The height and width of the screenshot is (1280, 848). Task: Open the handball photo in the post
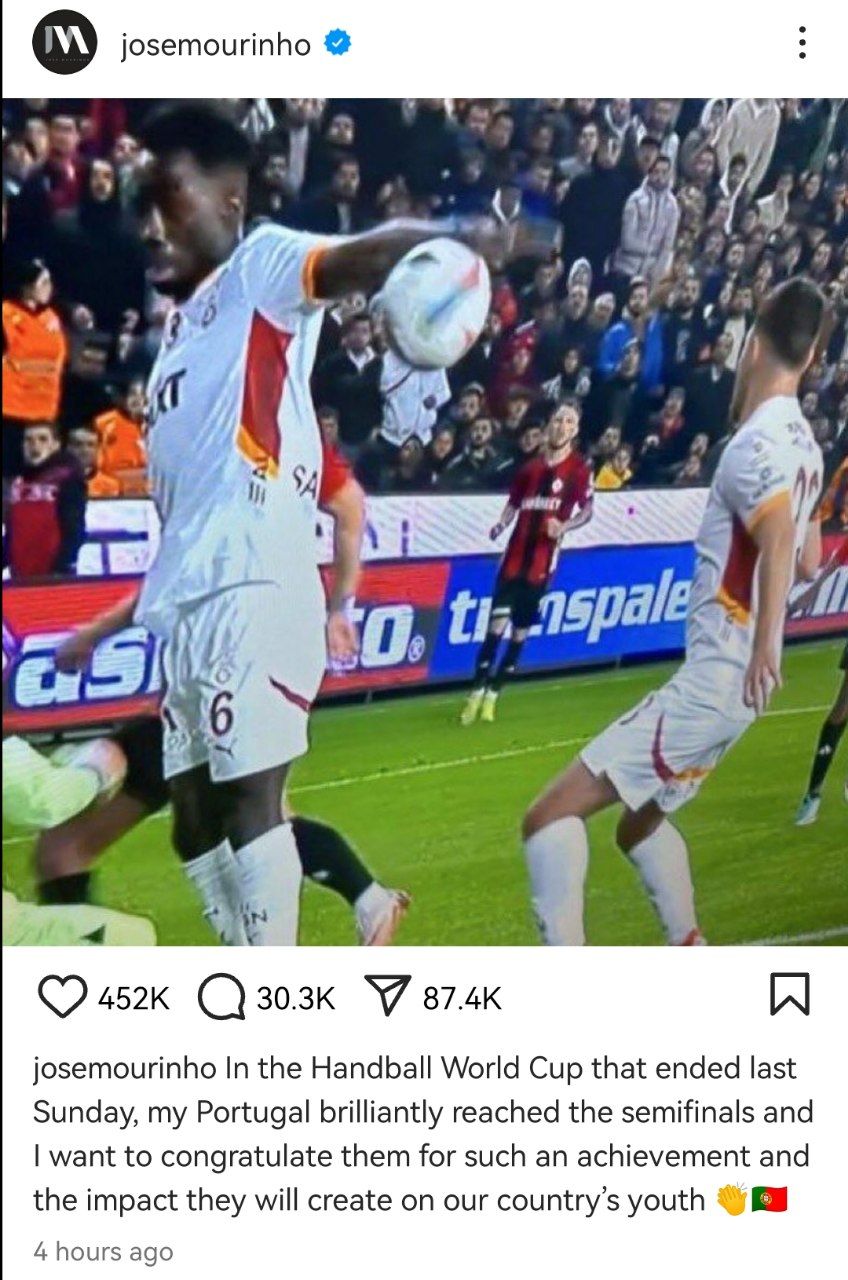(x=424, y=520)
